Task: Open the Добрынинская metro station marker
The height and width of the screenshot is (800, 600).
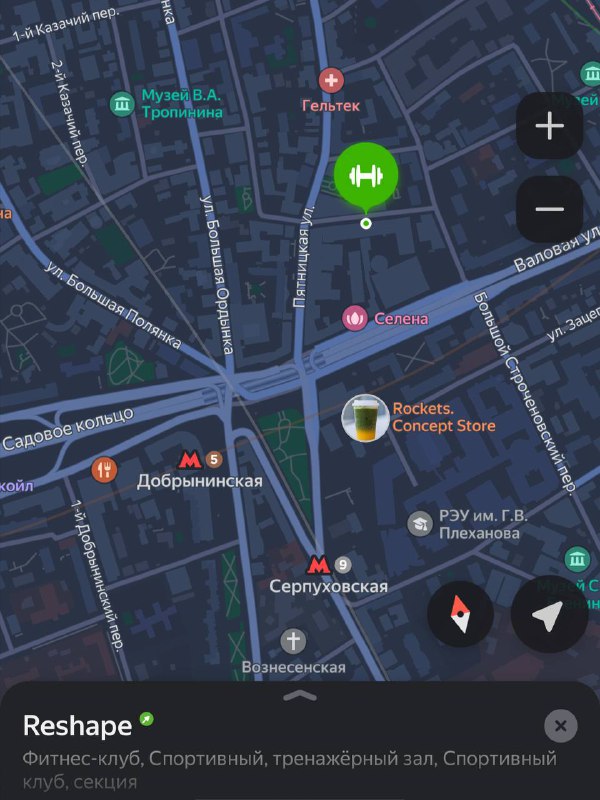Action: (x=188, y=460)
